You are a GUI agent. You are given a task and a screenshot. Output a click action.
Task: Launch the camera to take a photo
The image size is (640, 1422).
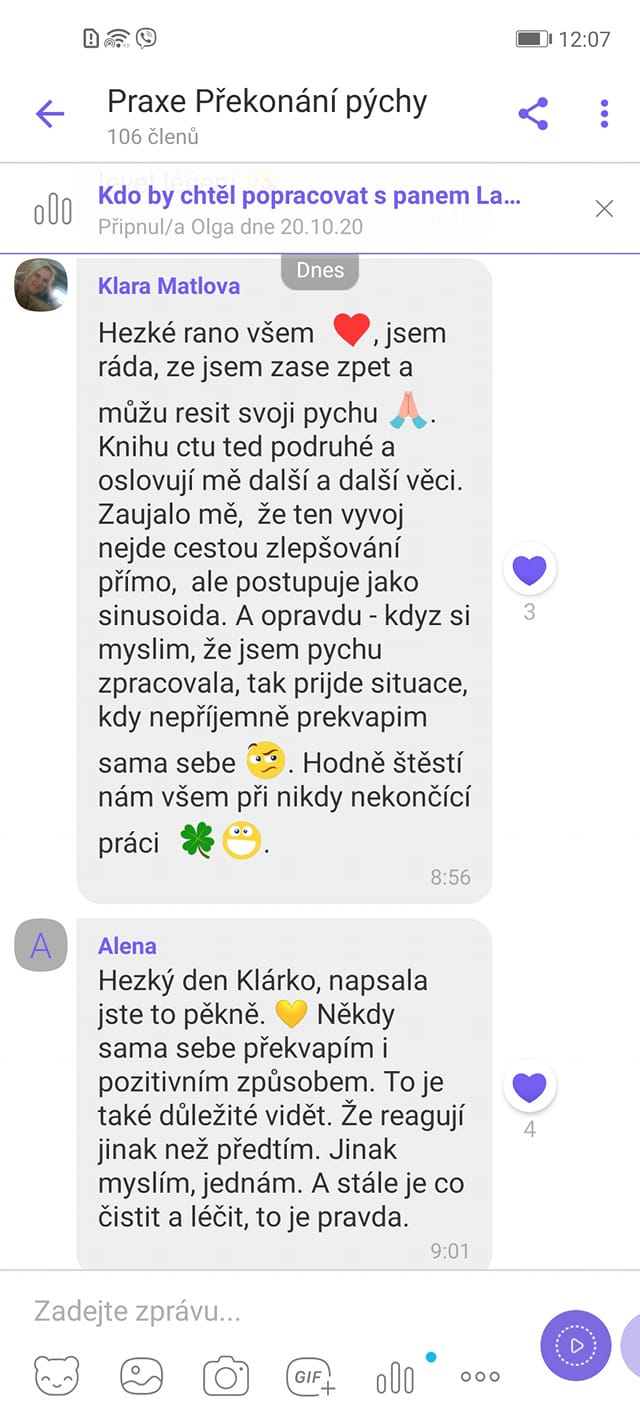tap(226, 1377)
